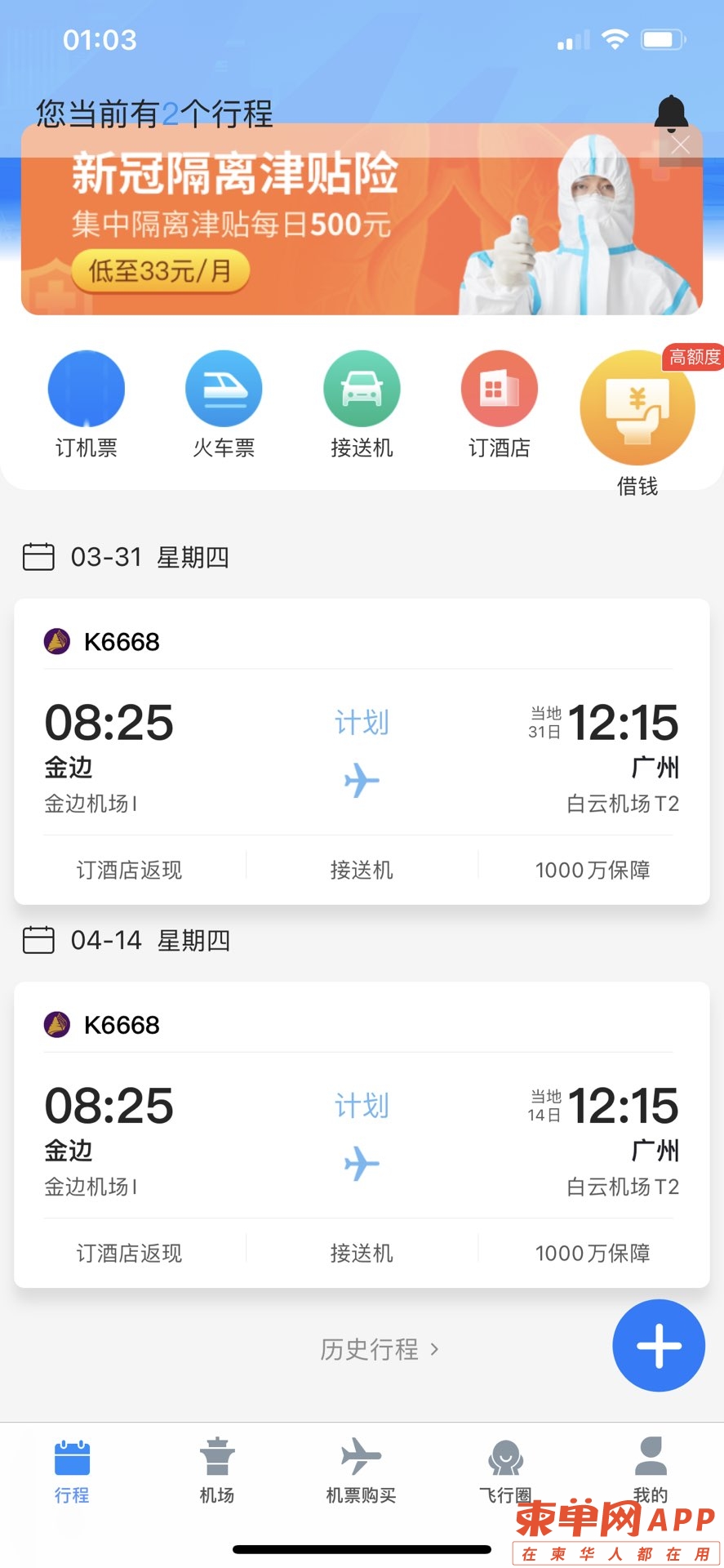Tap 订酒店返现 on the 03-31 trip
Viewport: 724px width, 1568px height.
pyautogui.click(x=129, y=870)
